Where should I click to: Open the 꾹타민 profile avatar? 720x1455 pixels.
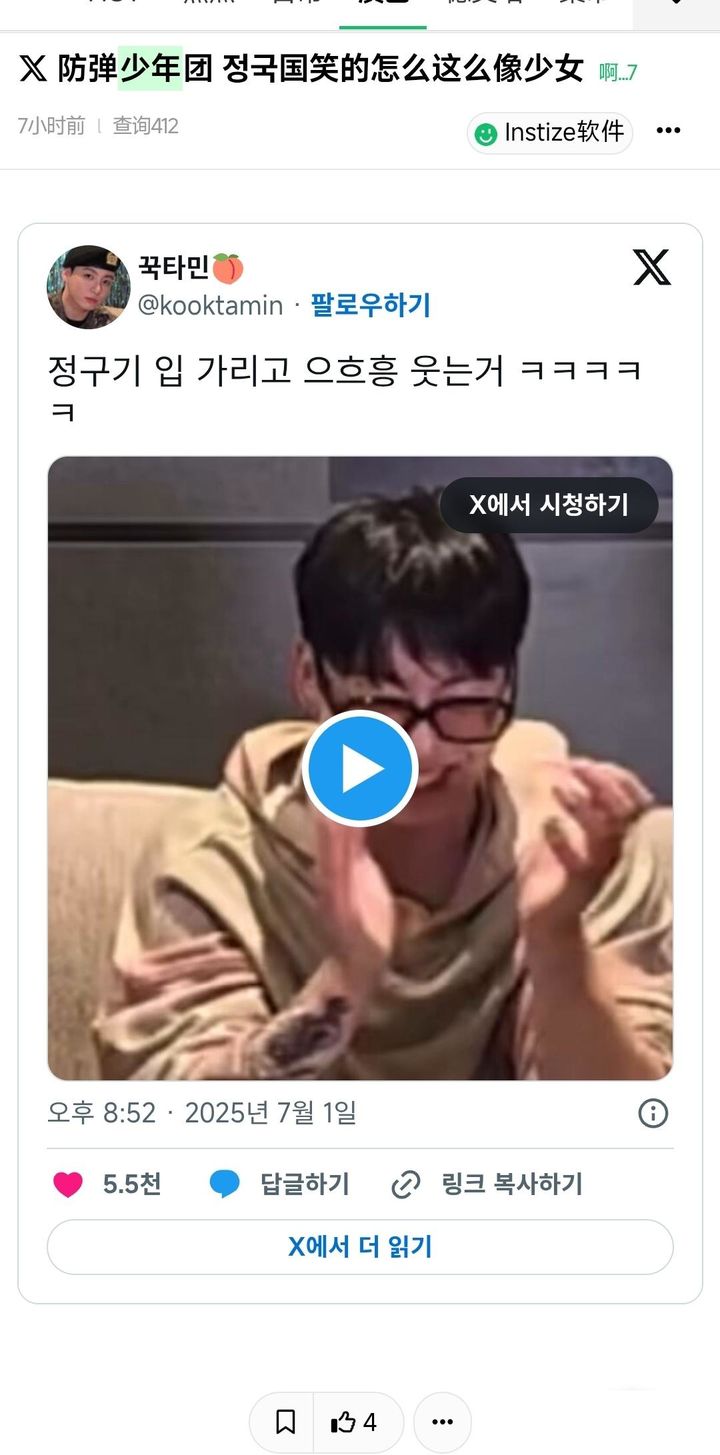click(89, 287)
